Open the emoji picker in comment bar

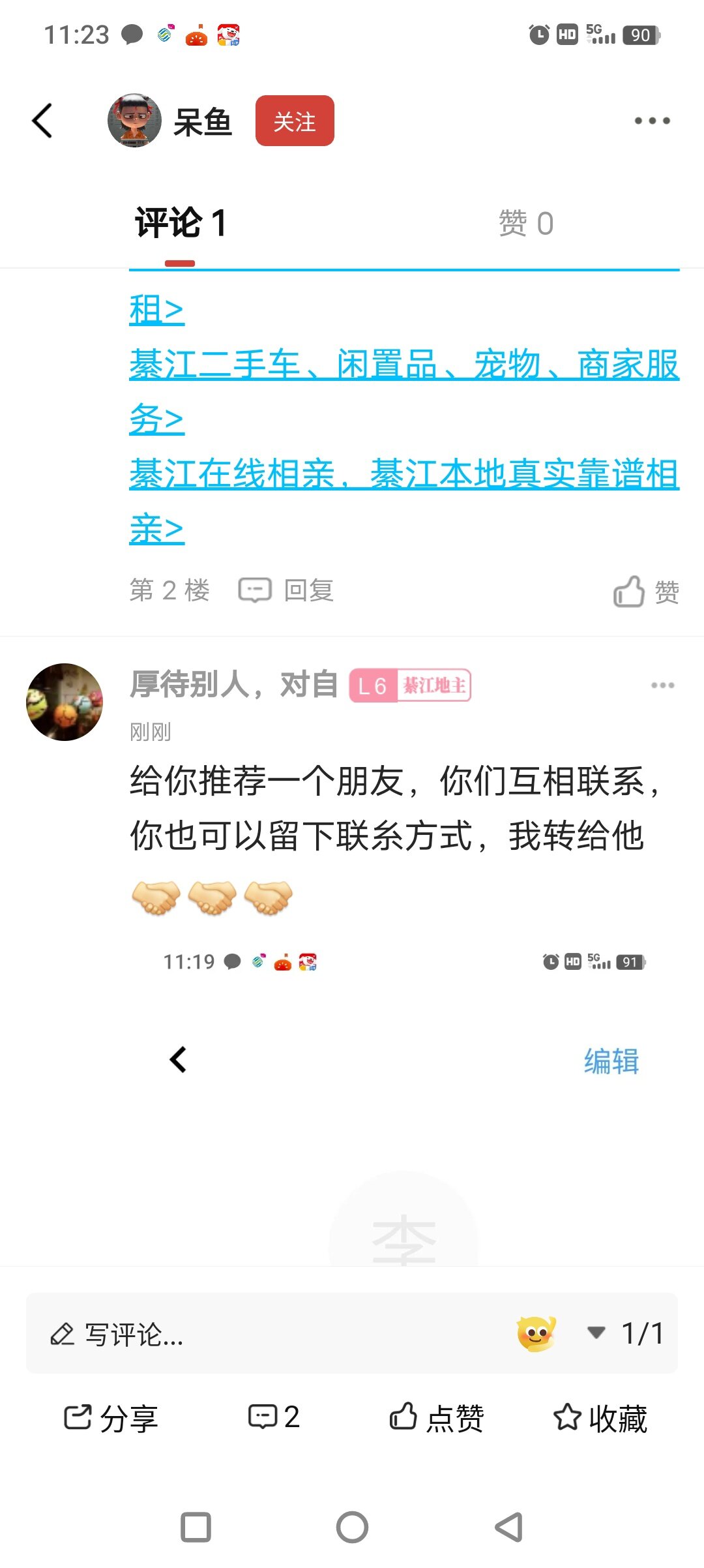(536, 1333)
